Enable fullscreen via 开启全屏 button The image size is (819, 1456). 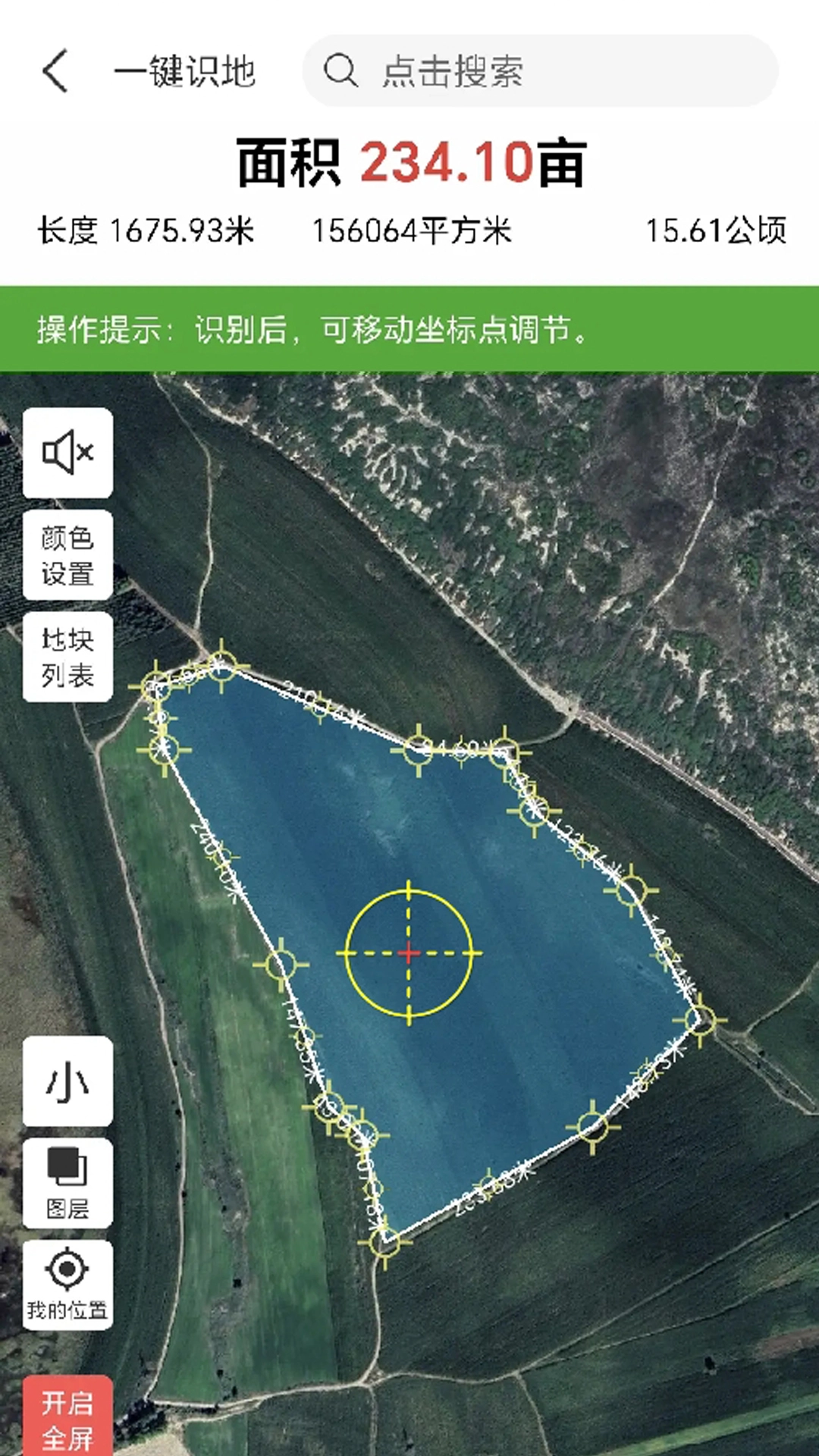(67, 1408)
